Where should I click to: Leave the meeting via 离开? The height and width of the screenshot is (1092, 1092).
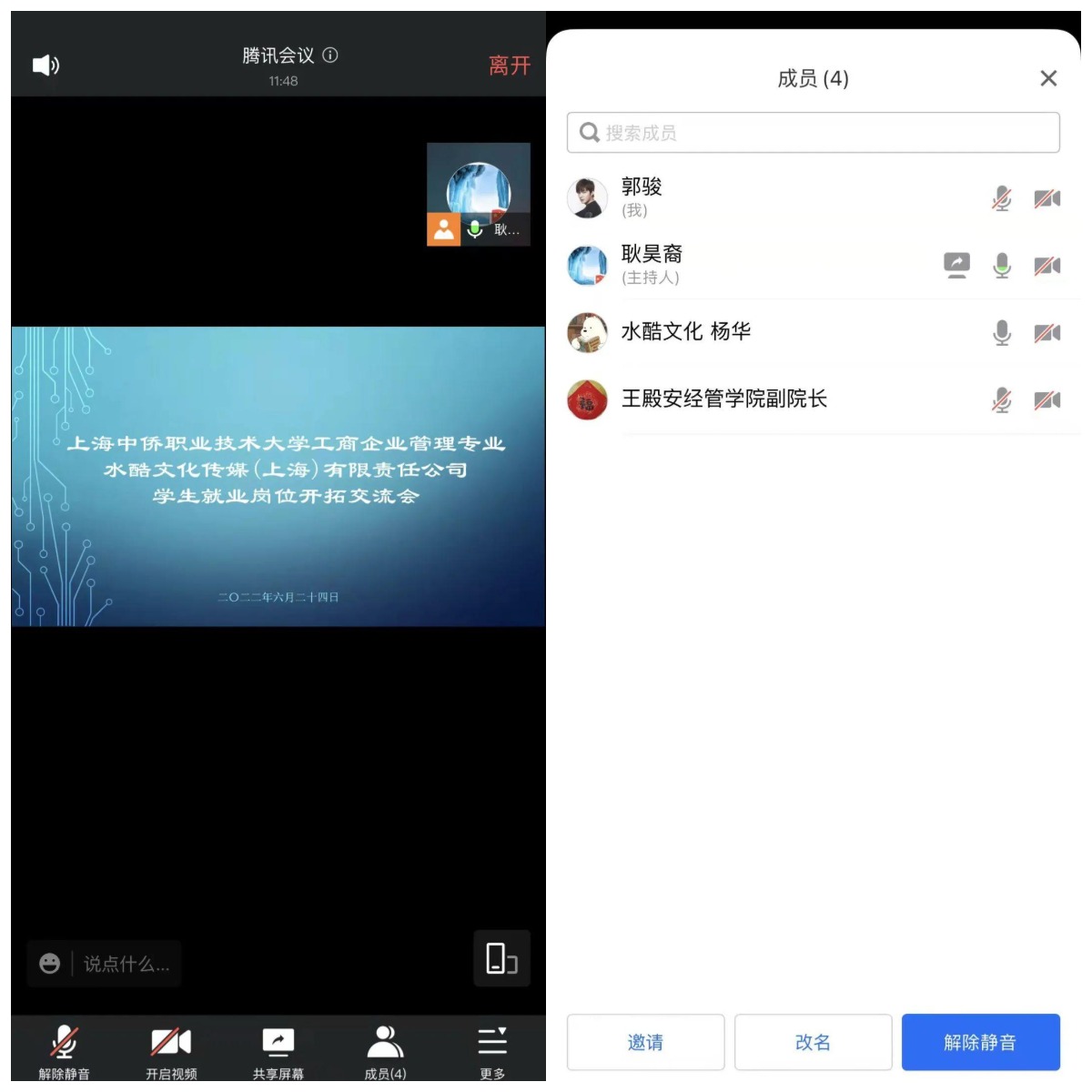pos(509,66)
